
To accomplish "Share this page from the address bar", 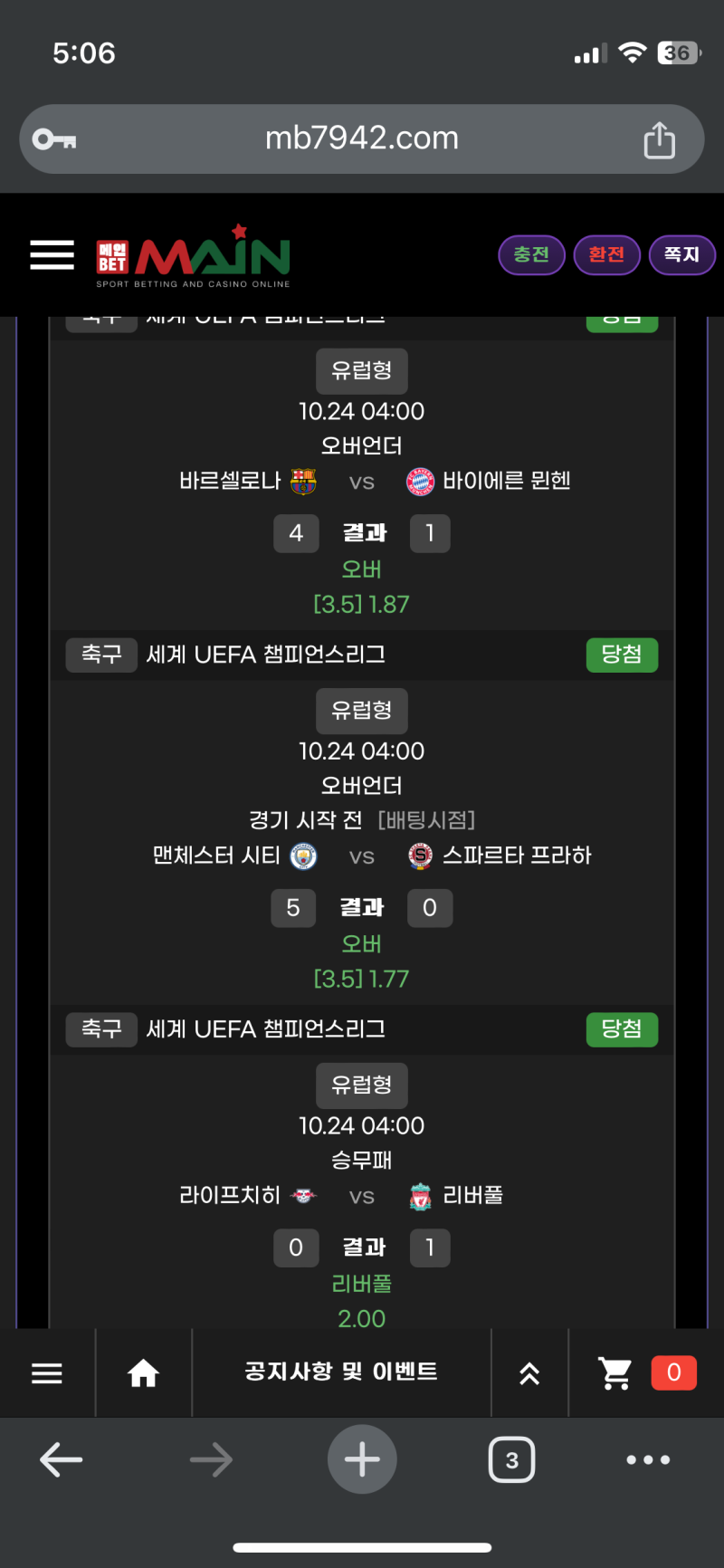I will click(659, 140).
